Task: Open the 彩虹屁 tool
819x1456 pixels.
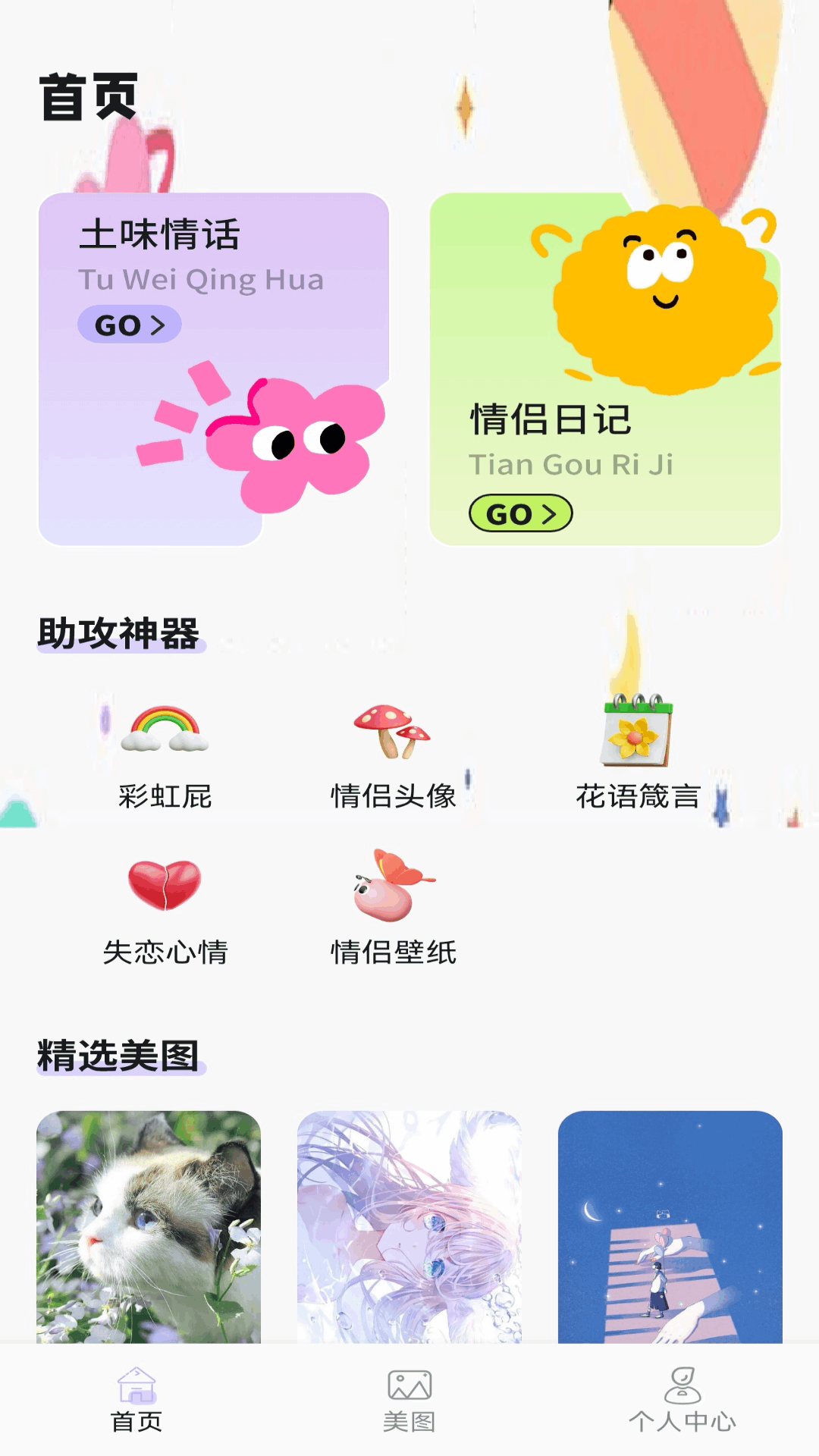Action: pos(165,755)
